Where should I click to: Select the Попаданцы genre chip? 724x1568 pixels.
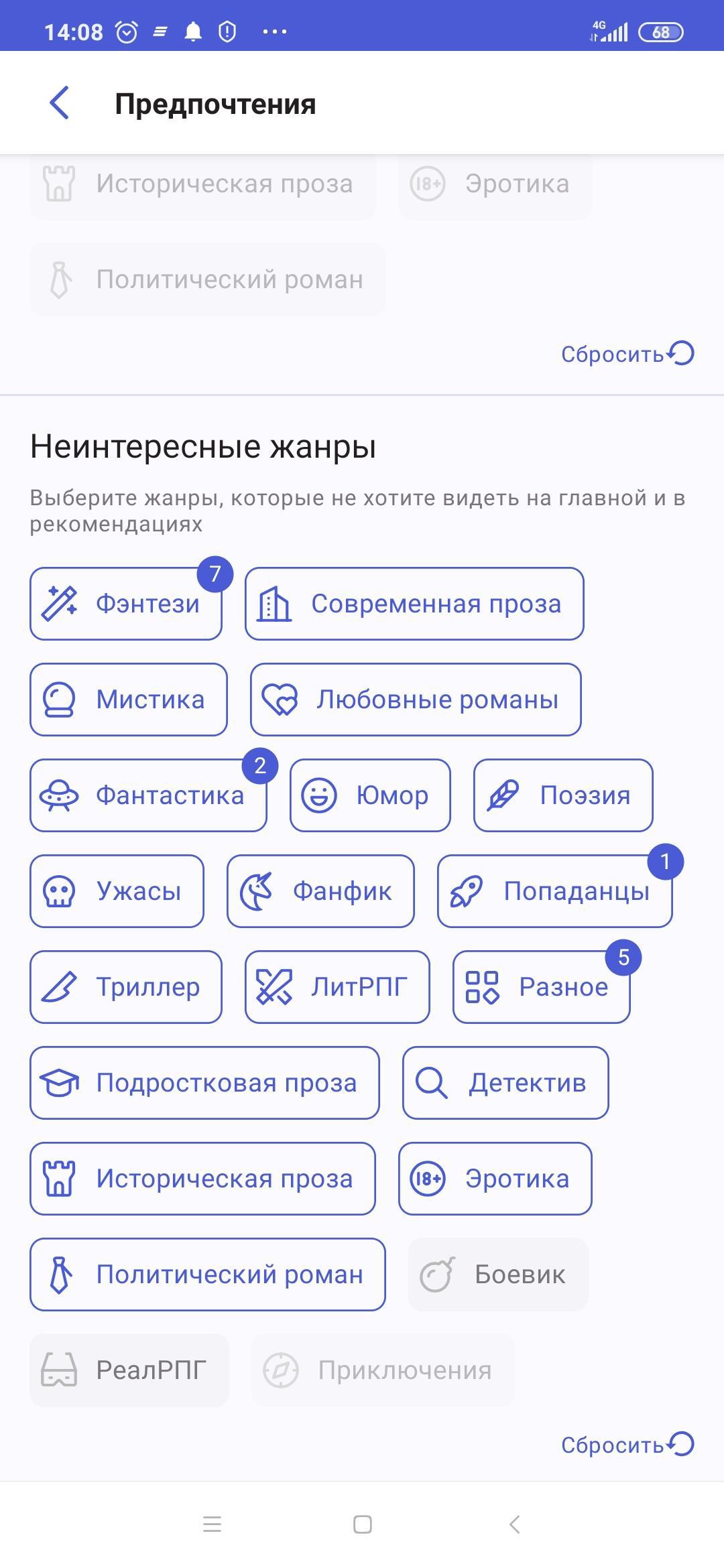click(555, 891)
